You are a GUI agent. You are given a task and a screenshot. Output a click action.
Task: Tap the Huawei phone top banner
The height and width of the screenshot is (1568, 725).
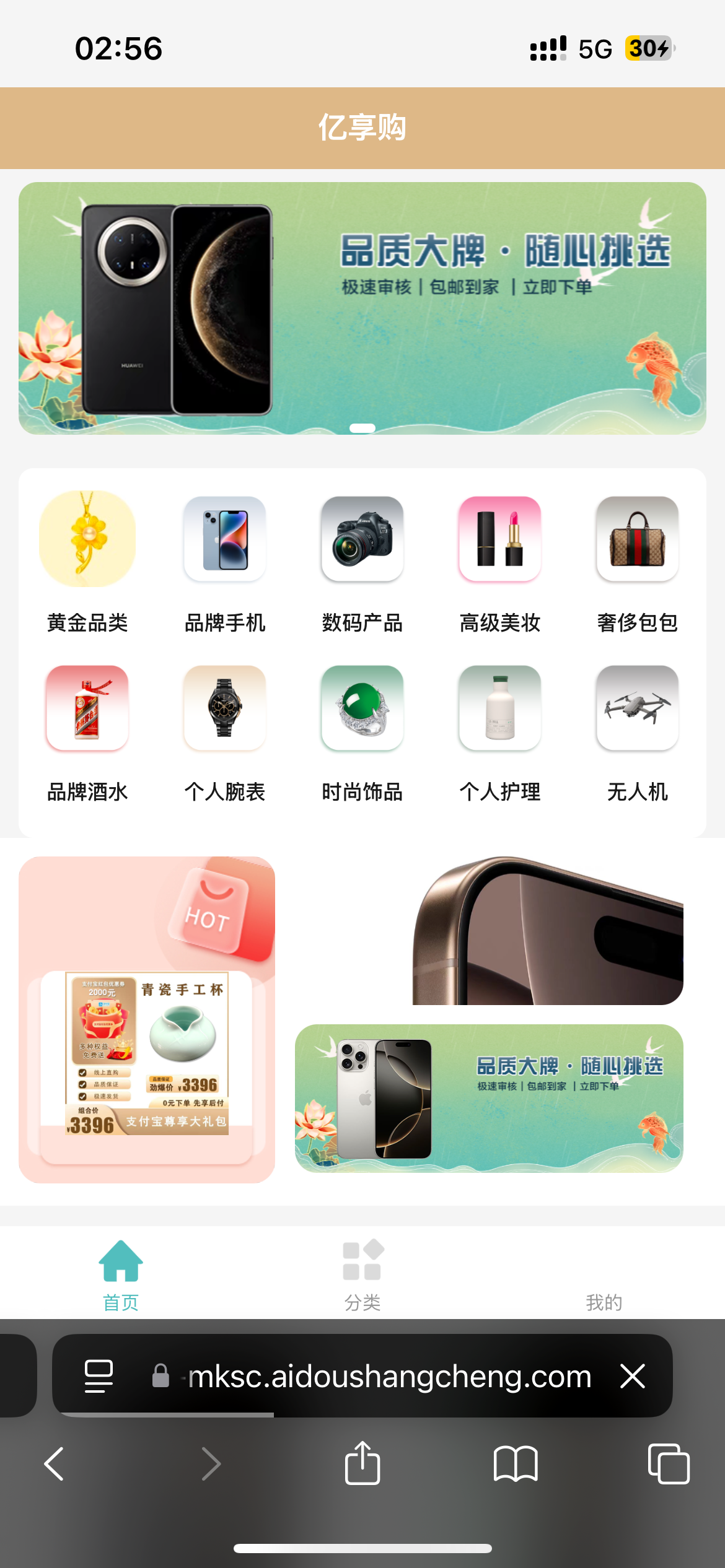(x=362, y=308)
